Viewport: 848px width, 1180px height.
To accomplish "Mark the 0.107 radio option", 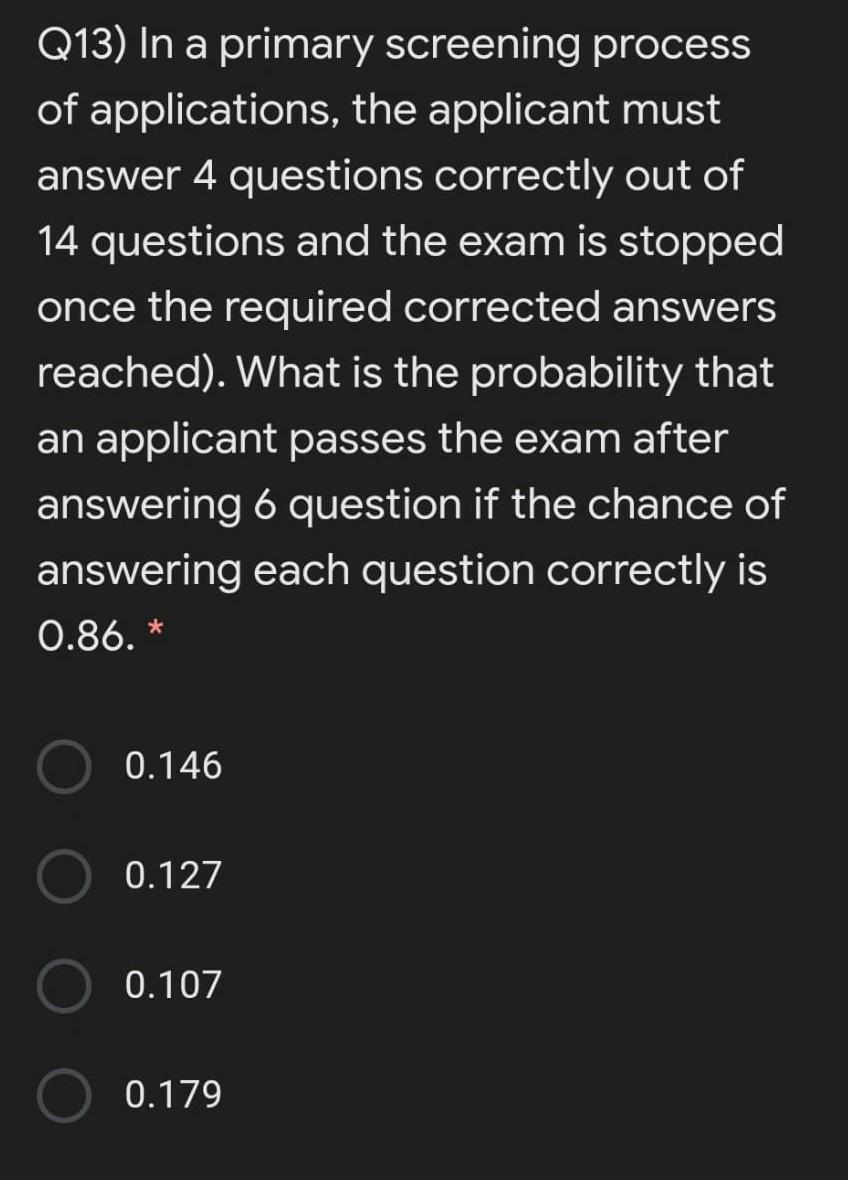I will pos(66,986).
